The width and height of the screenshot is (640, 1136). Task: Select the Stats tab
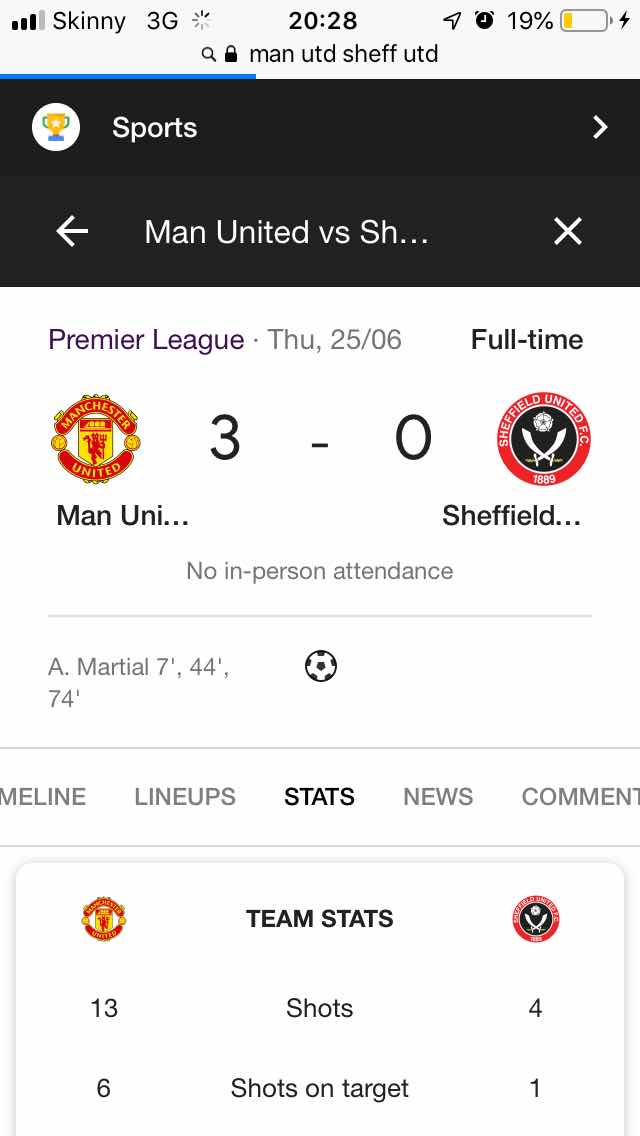click(x=319, y=797)
